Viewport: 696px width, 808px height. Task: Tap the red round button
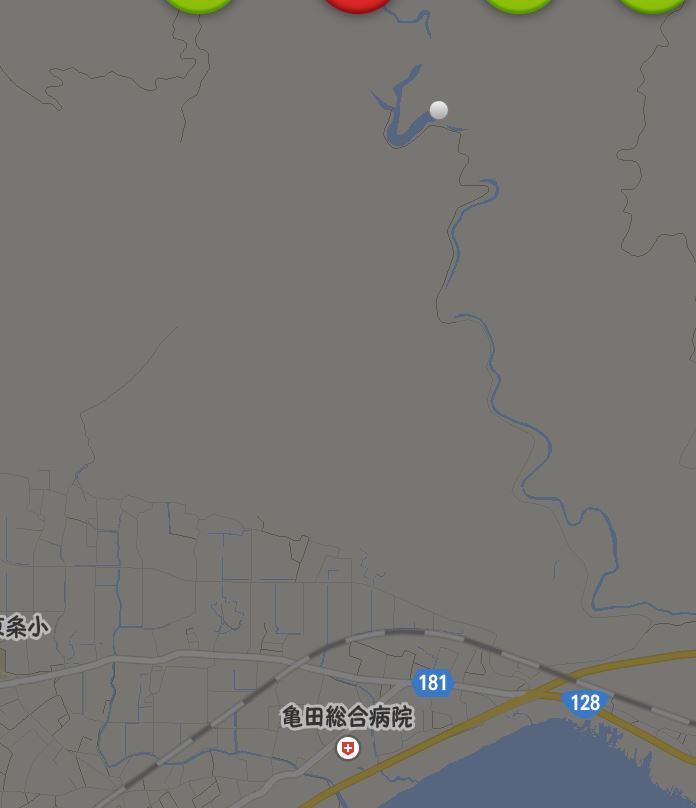357,6
